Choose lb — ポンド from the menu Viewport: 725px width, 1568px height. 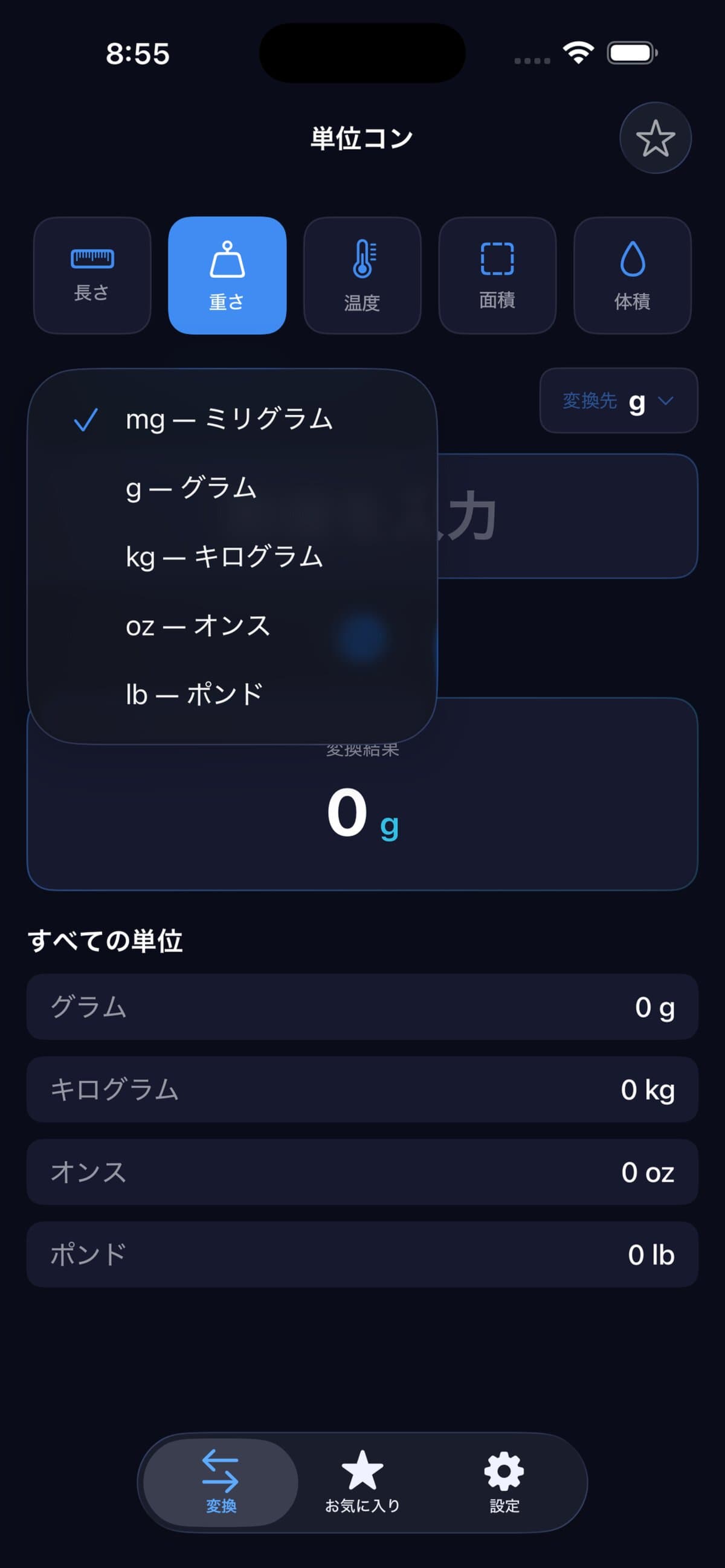194,695
